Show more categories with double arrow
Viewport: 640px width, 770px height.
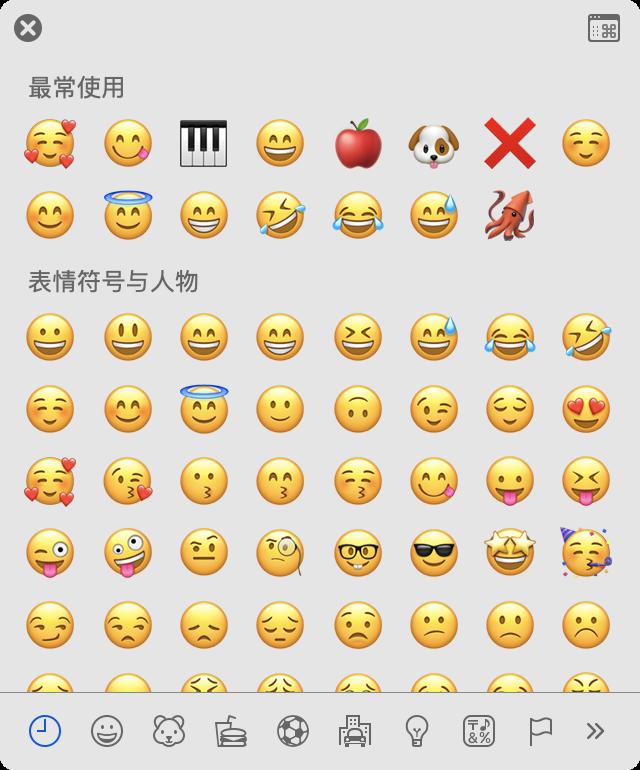[x=596, y=732]
